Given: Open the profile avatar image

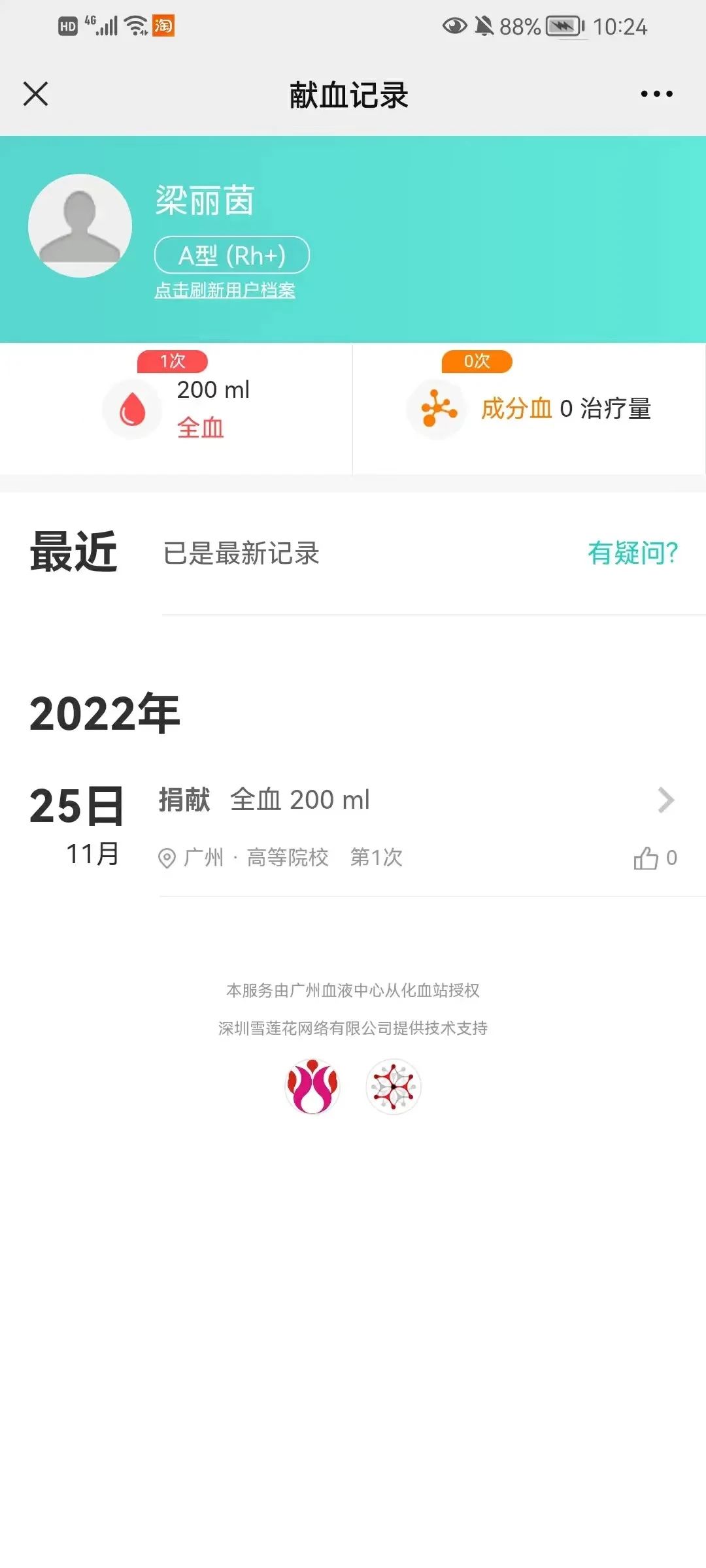Looking at the screenshot, I should tap(80, 224).
